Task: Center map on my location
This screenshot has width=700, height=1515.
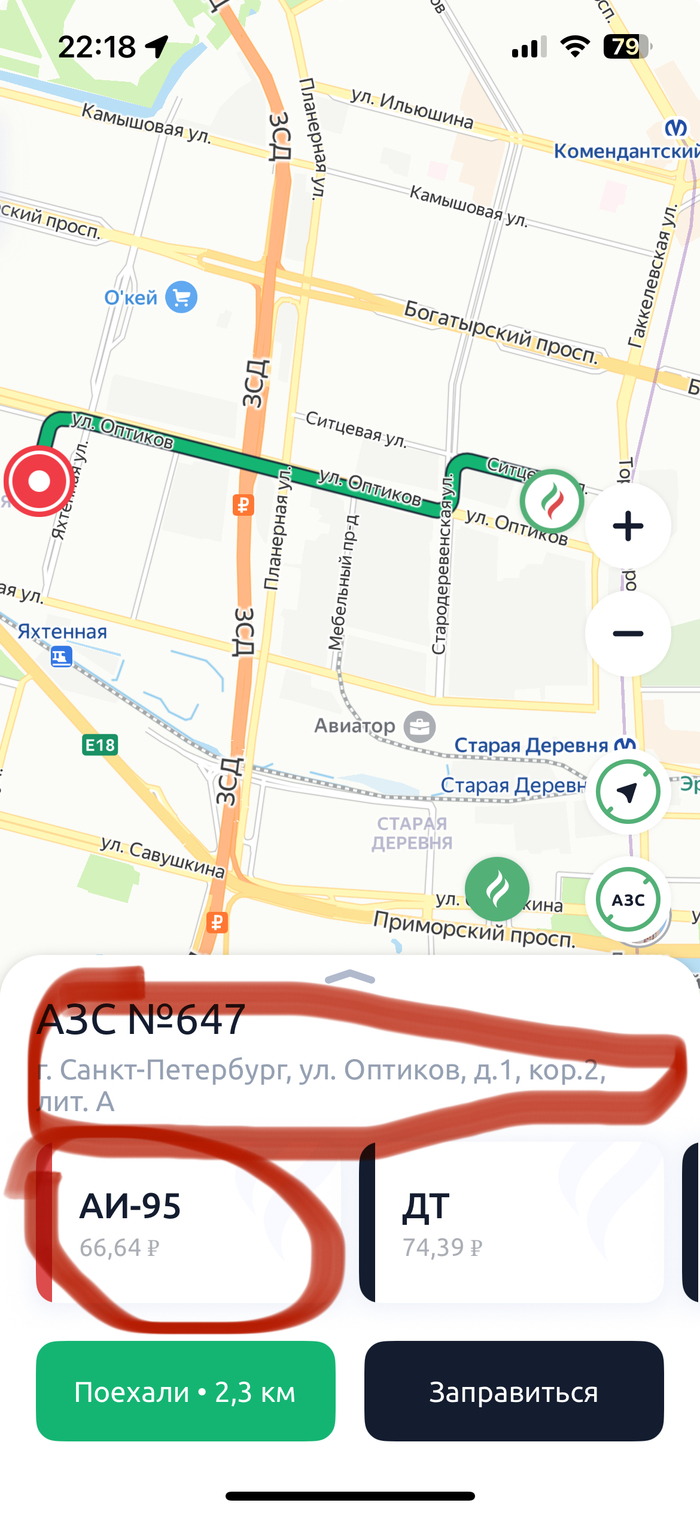Action: [x=628, y=793]
